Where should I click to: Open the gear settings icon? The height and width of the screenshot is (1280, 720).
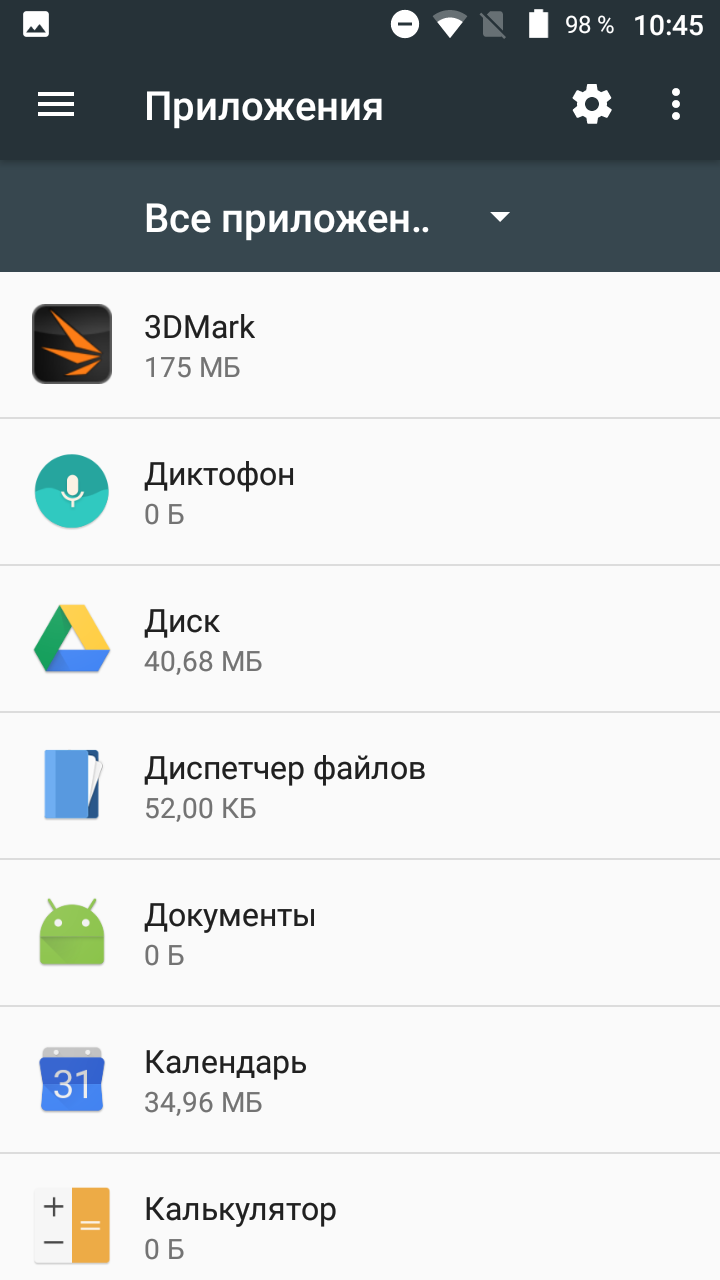[x=592, y=105]
